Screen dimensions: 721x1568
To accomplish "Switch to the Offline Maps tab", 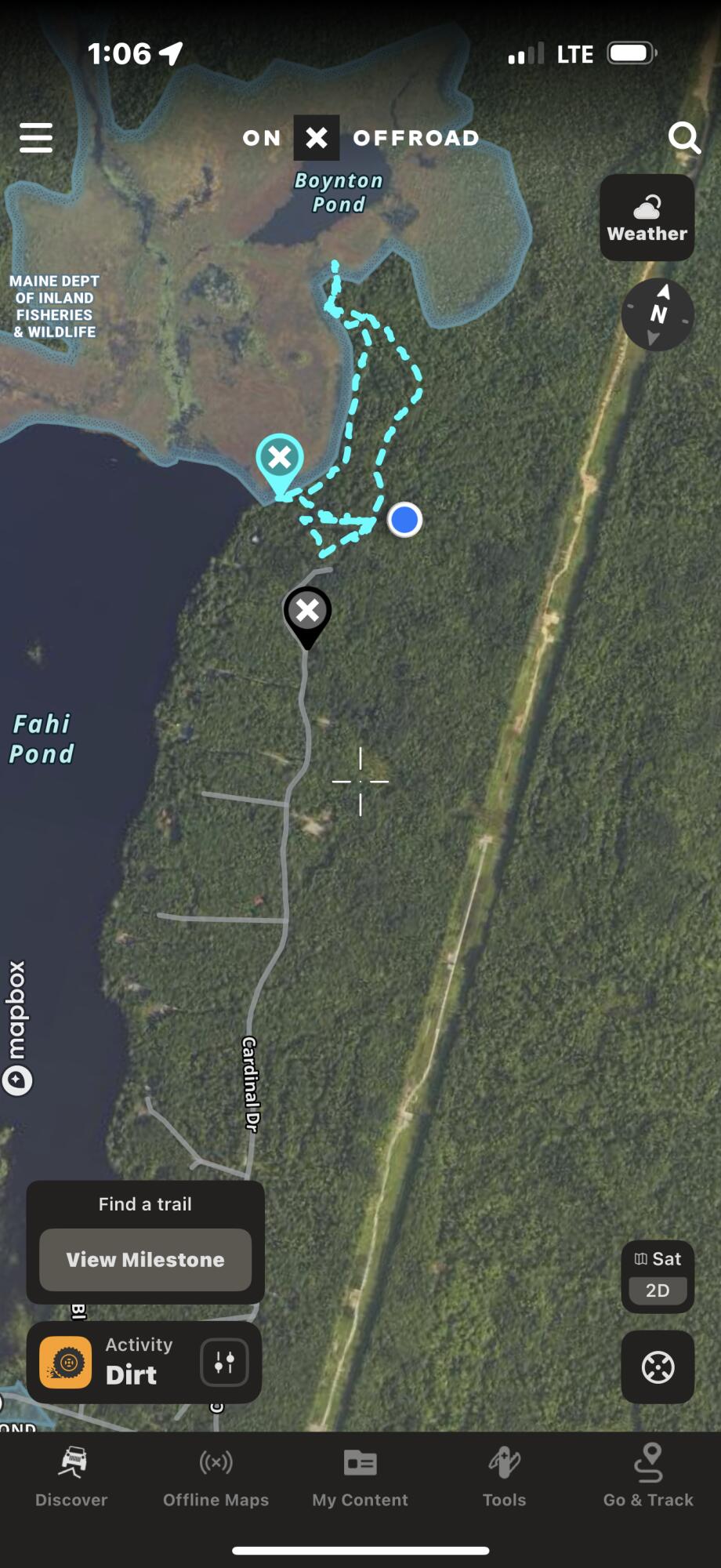I will point(216,1477).
